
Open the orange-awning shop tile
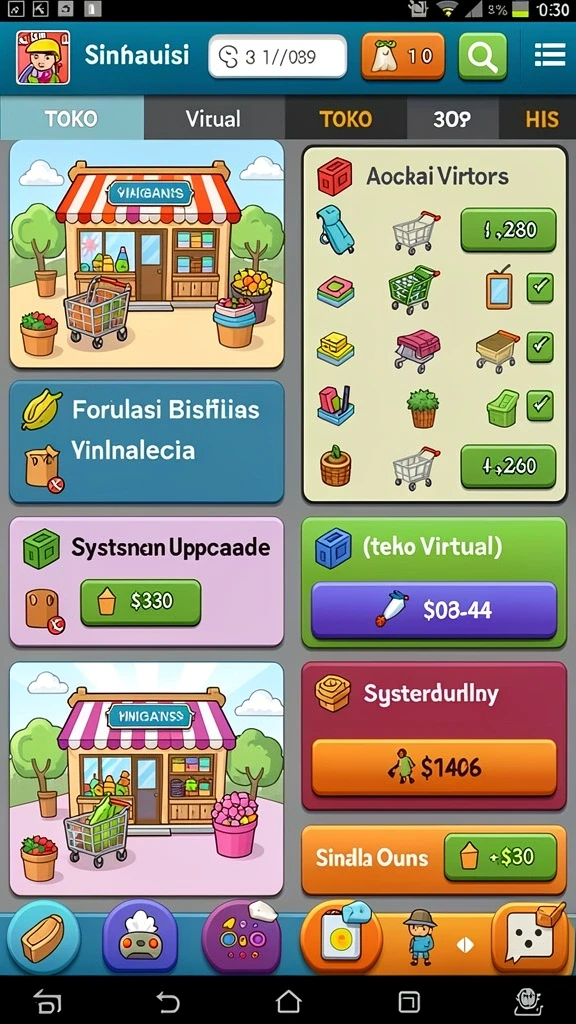pyautogui.click(x=146, y=254)
